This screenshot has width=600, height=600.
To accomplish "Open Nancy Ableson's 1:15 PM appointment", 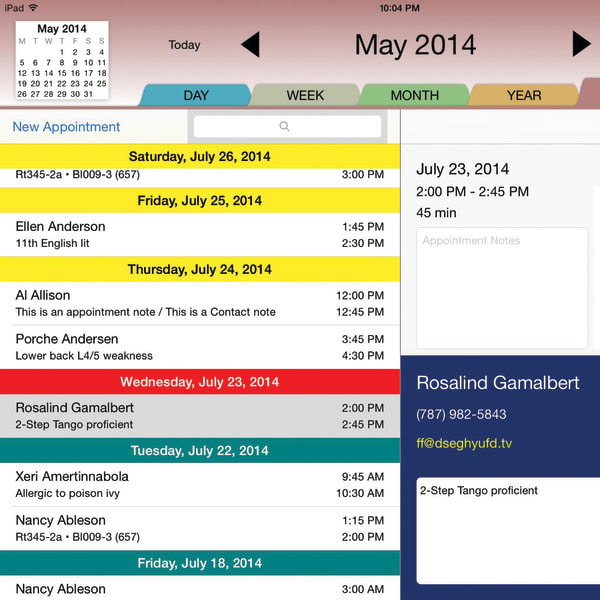I will [200, 528].
